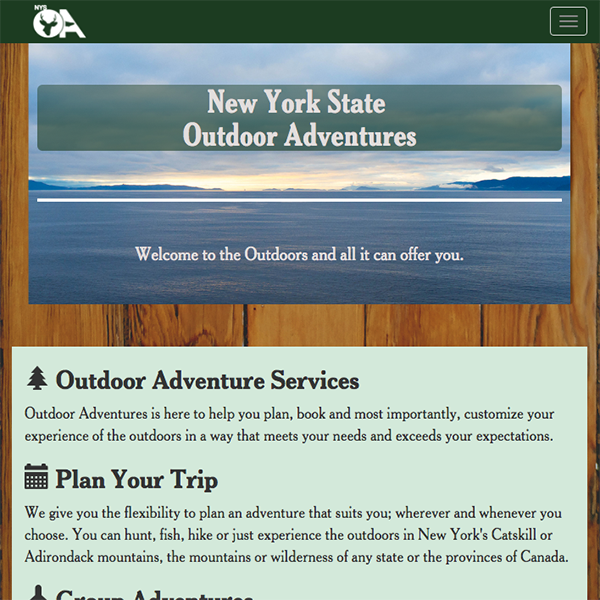Open the hamburger navigation menu
Screen dimensions: 600x600
[568, 21]
